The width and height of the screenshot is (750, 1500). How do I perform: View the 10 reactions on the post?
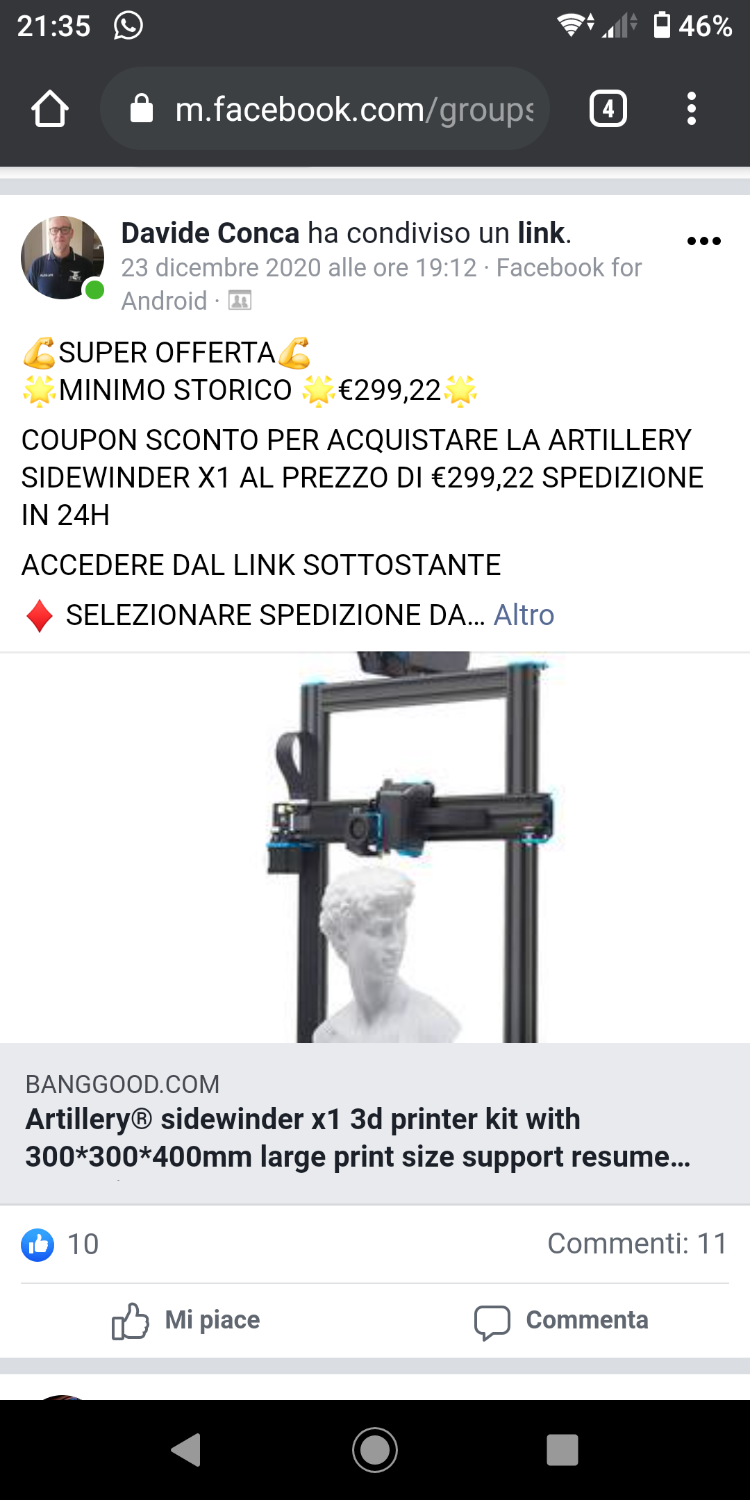[60, 1244]
